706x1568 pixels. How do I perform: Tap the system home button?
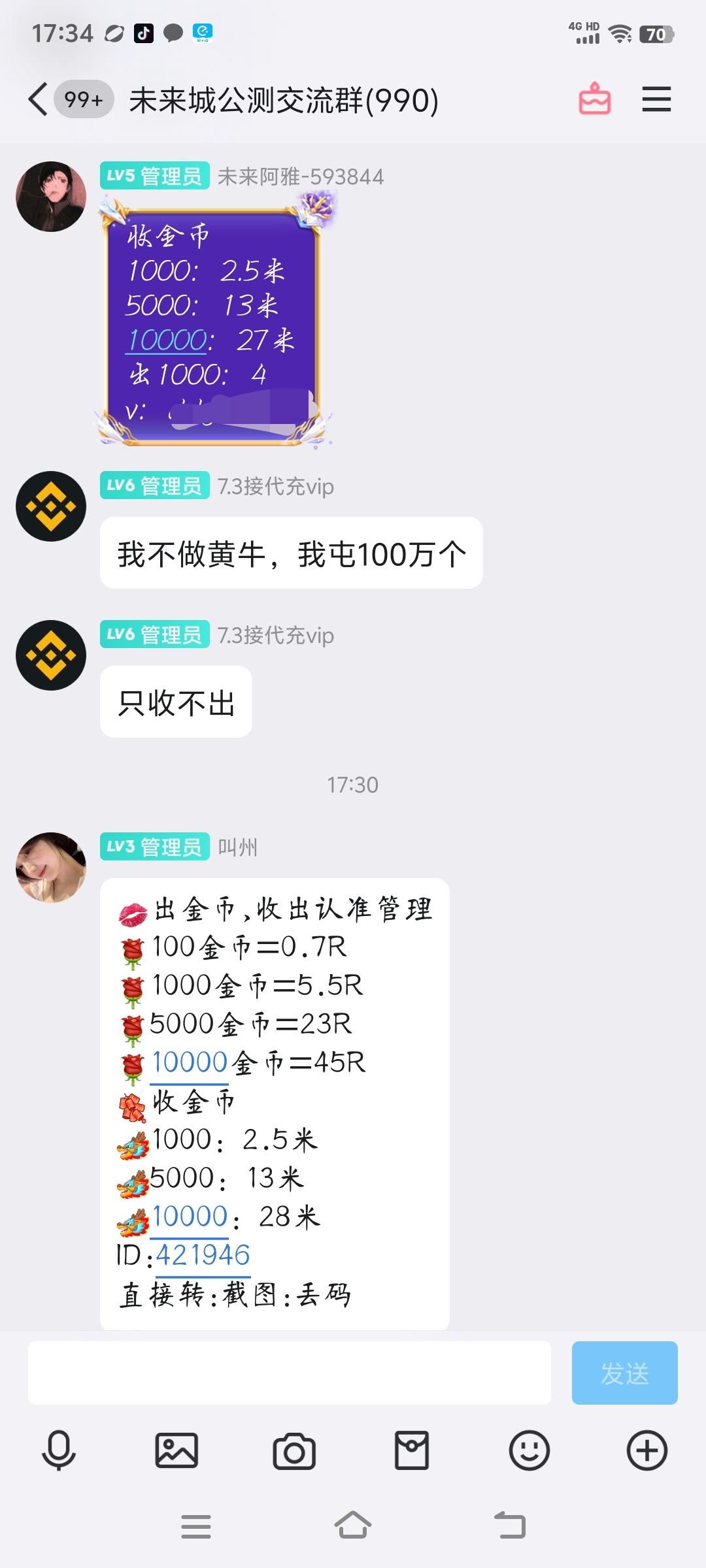point(353,1526)
